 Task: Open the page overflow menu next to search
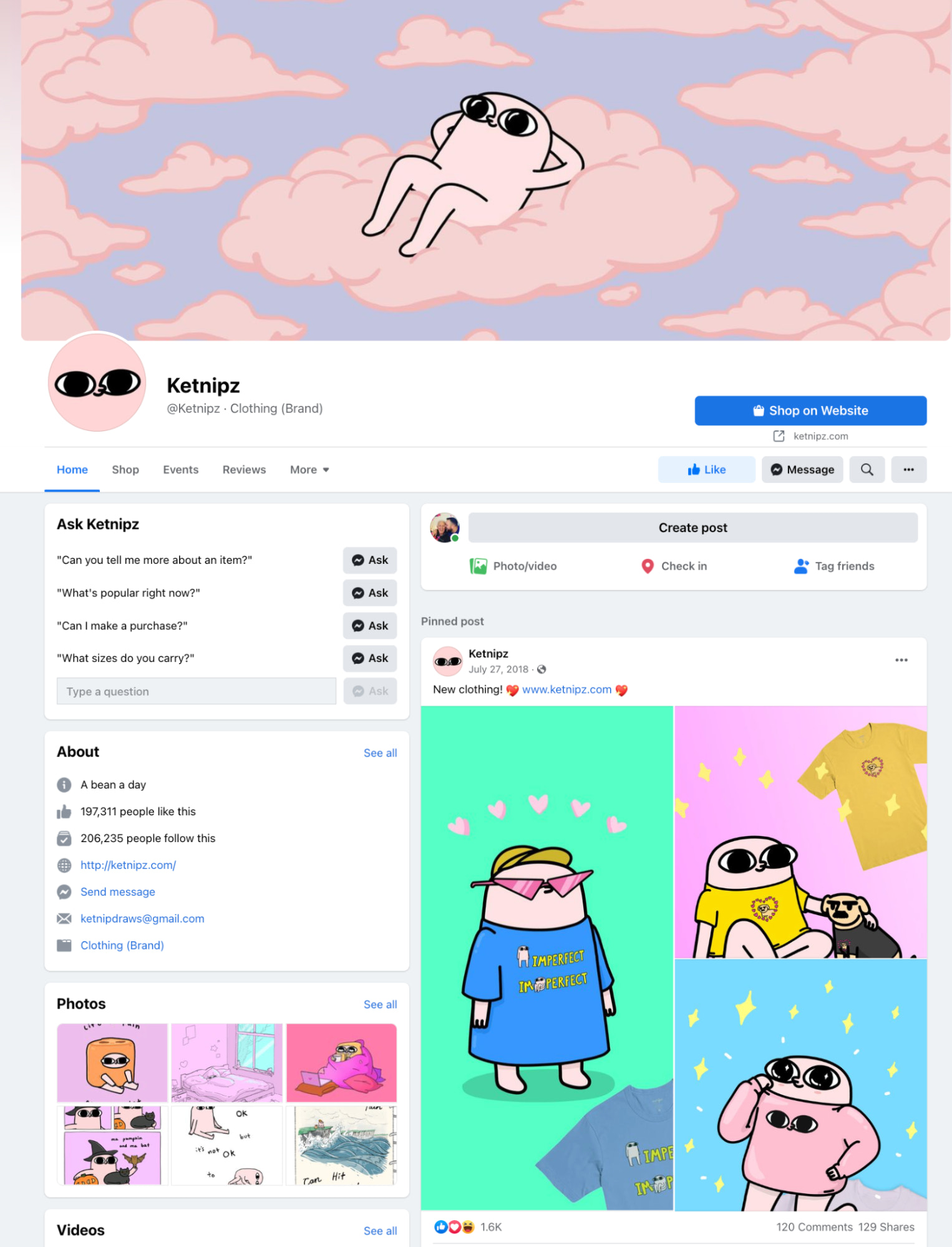coord(908,470)
